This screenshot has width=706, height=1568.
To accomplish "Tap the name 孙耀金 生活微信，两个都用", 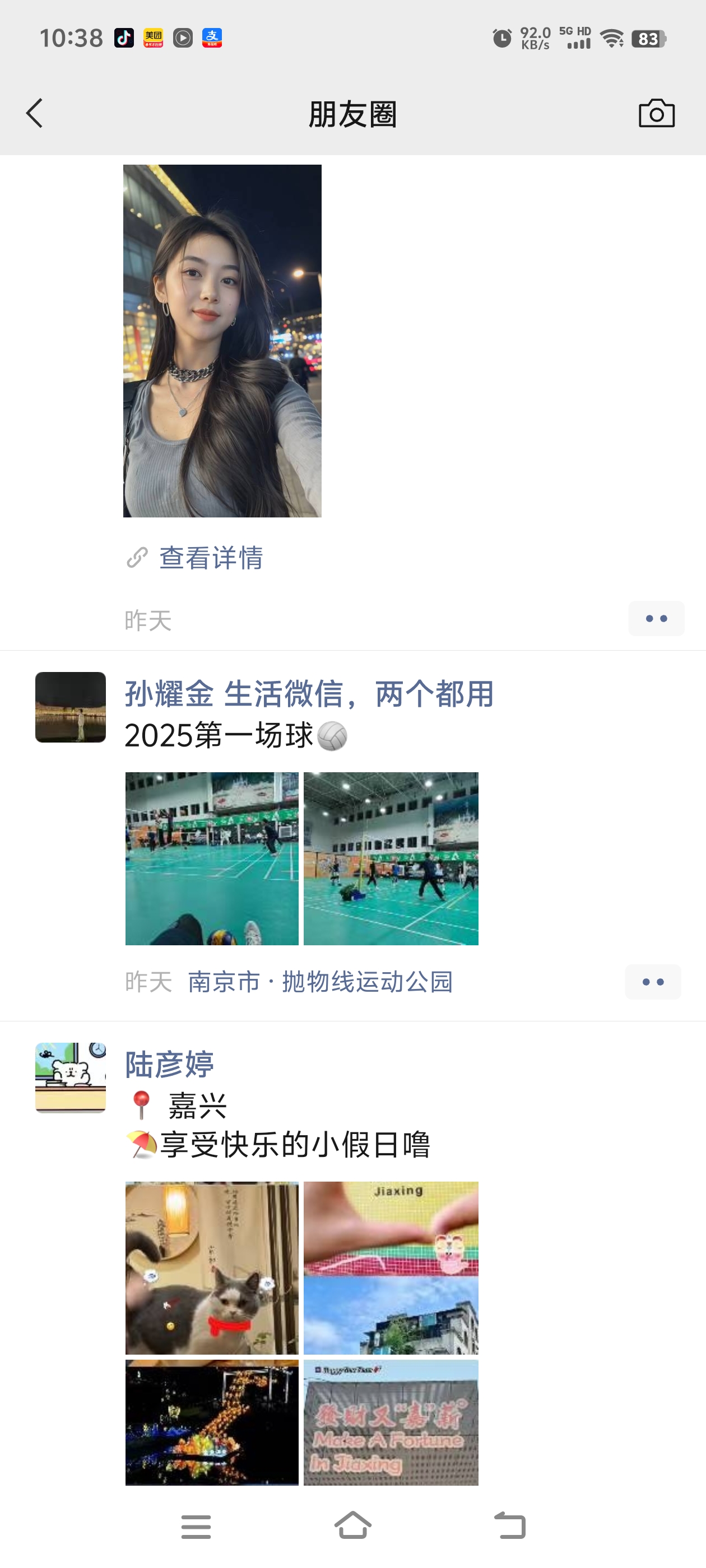I will pyautogui.click(x=309, y=694).
